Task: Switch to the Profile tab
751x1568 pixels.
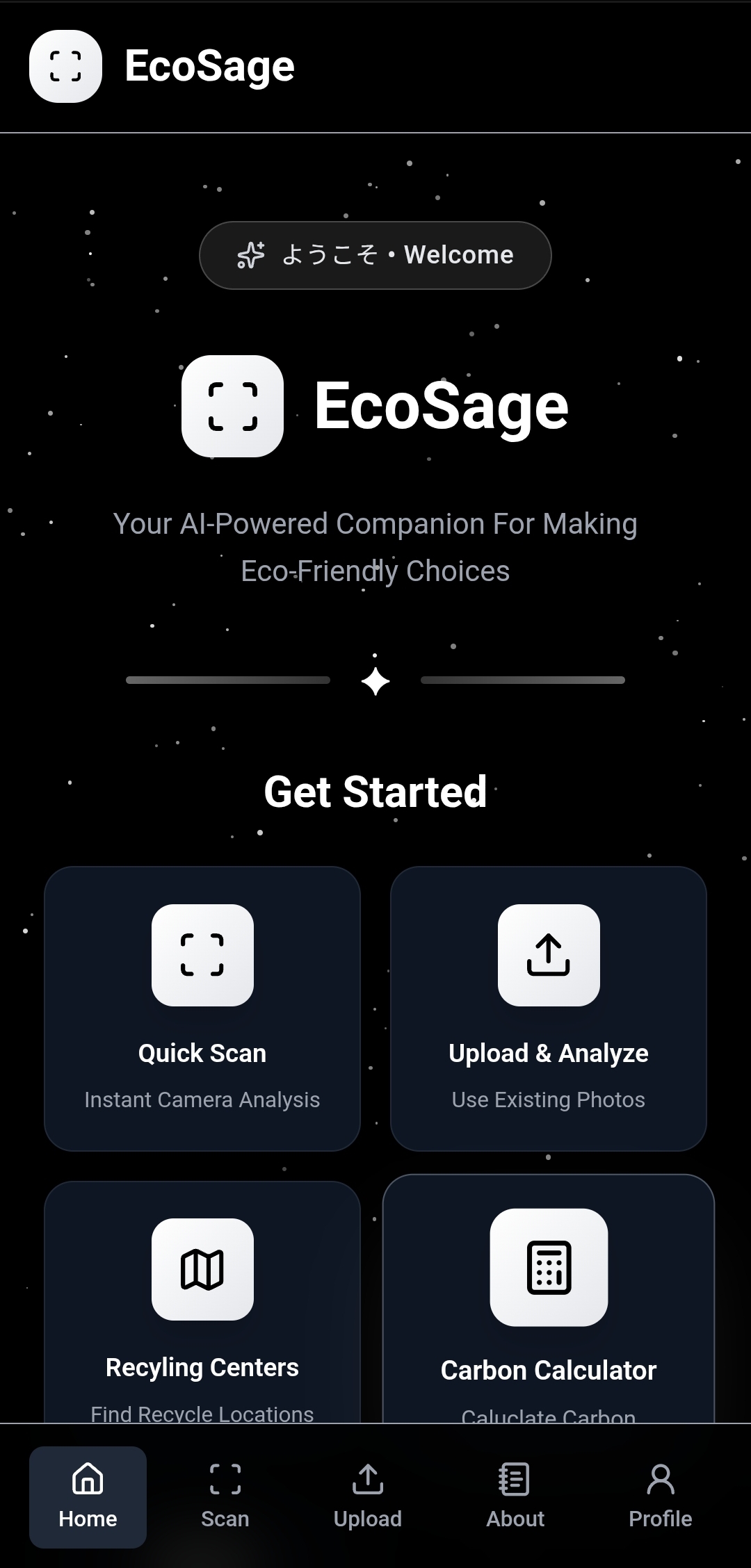Action: pos(661,1497)
